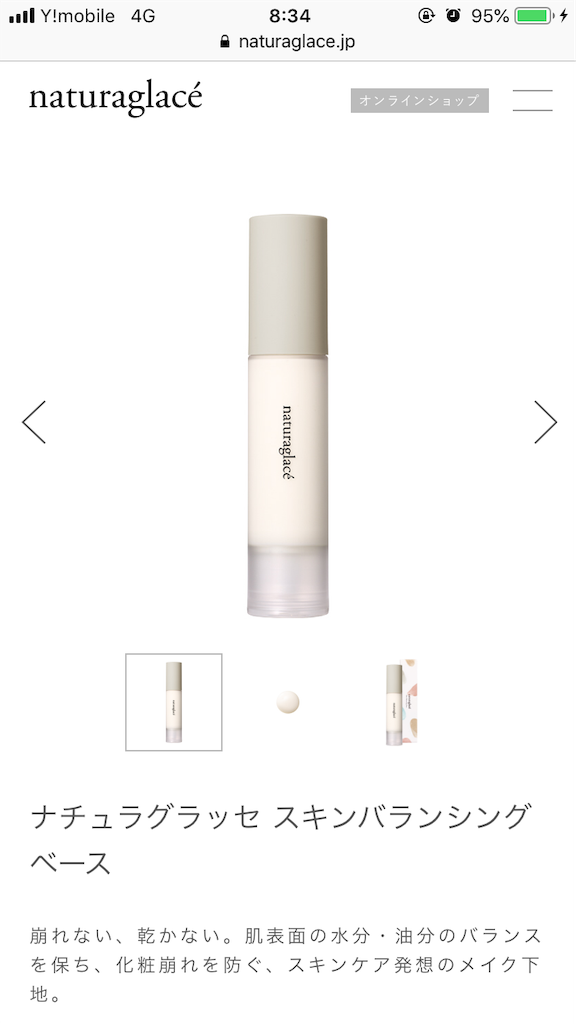Select the color swatch dot thumbnail
Screen dimensions: 576x1024
click(287, 702)
